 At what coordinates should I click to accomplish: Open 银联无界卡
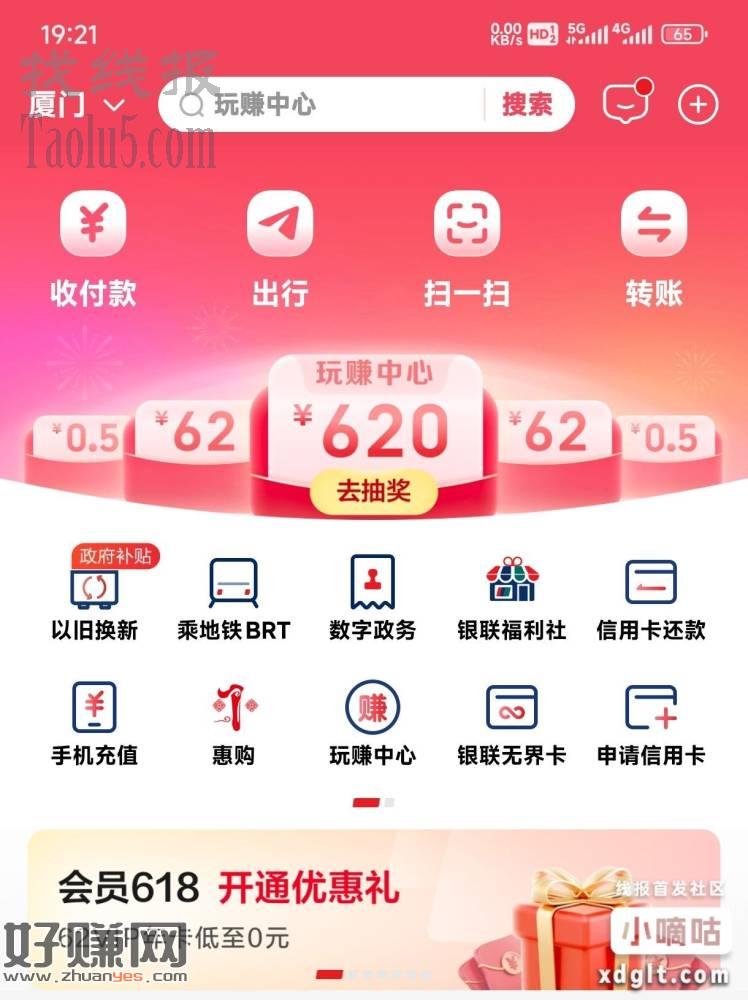pos(512,723)
